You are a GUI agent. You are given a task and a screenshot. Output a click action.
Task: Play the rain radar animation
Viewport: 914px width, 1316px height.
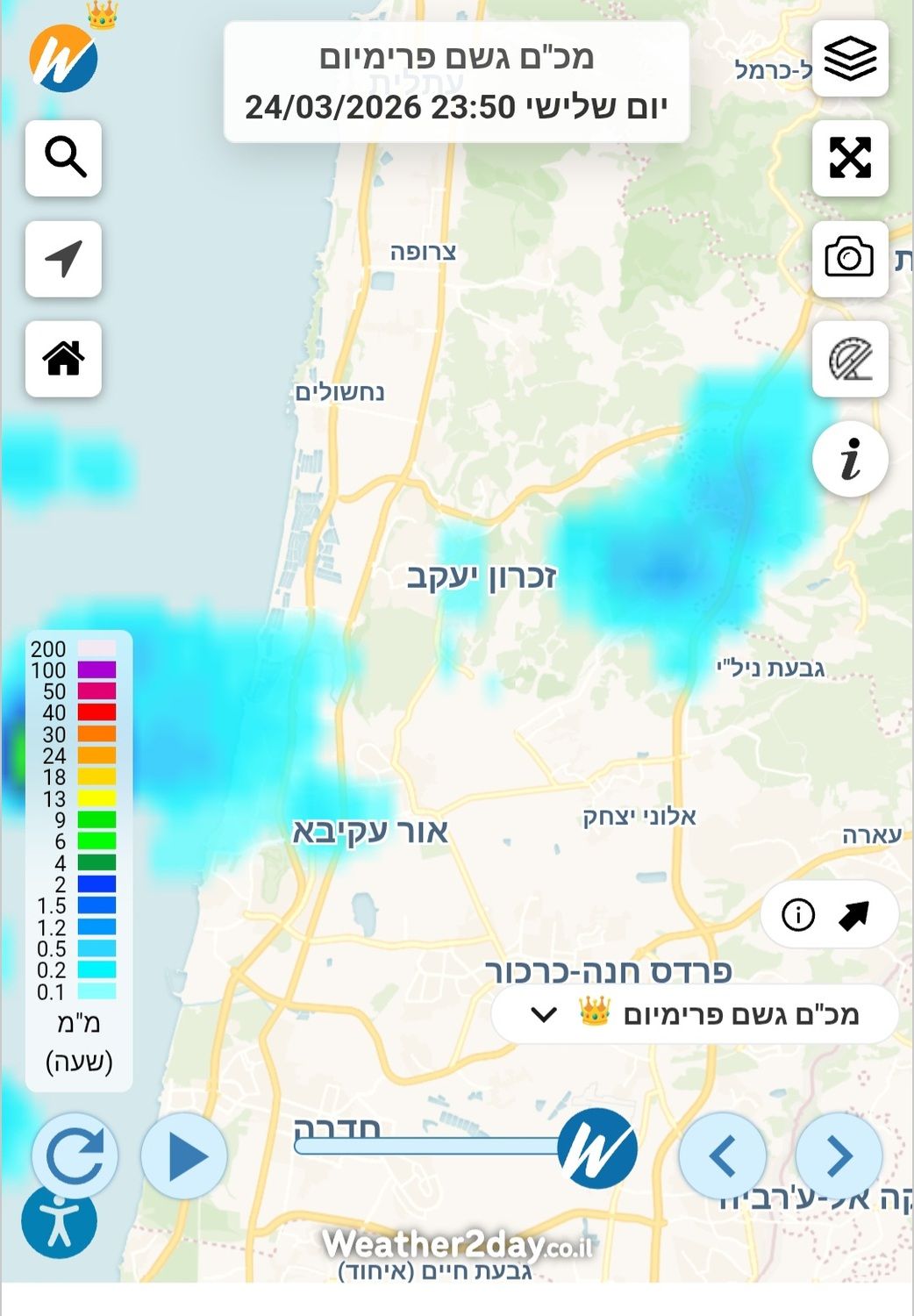tap(184, 1156)
